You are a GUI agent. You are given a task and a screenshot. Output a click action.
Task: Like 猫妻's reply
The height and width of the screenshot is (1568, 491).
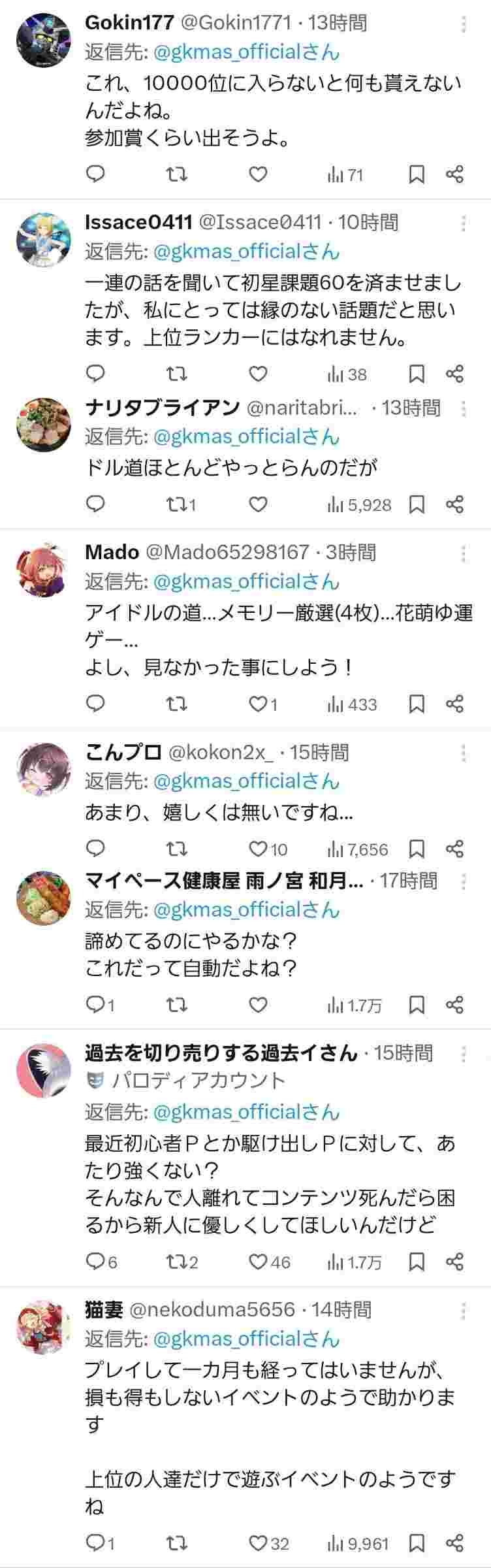point(259,1543)
